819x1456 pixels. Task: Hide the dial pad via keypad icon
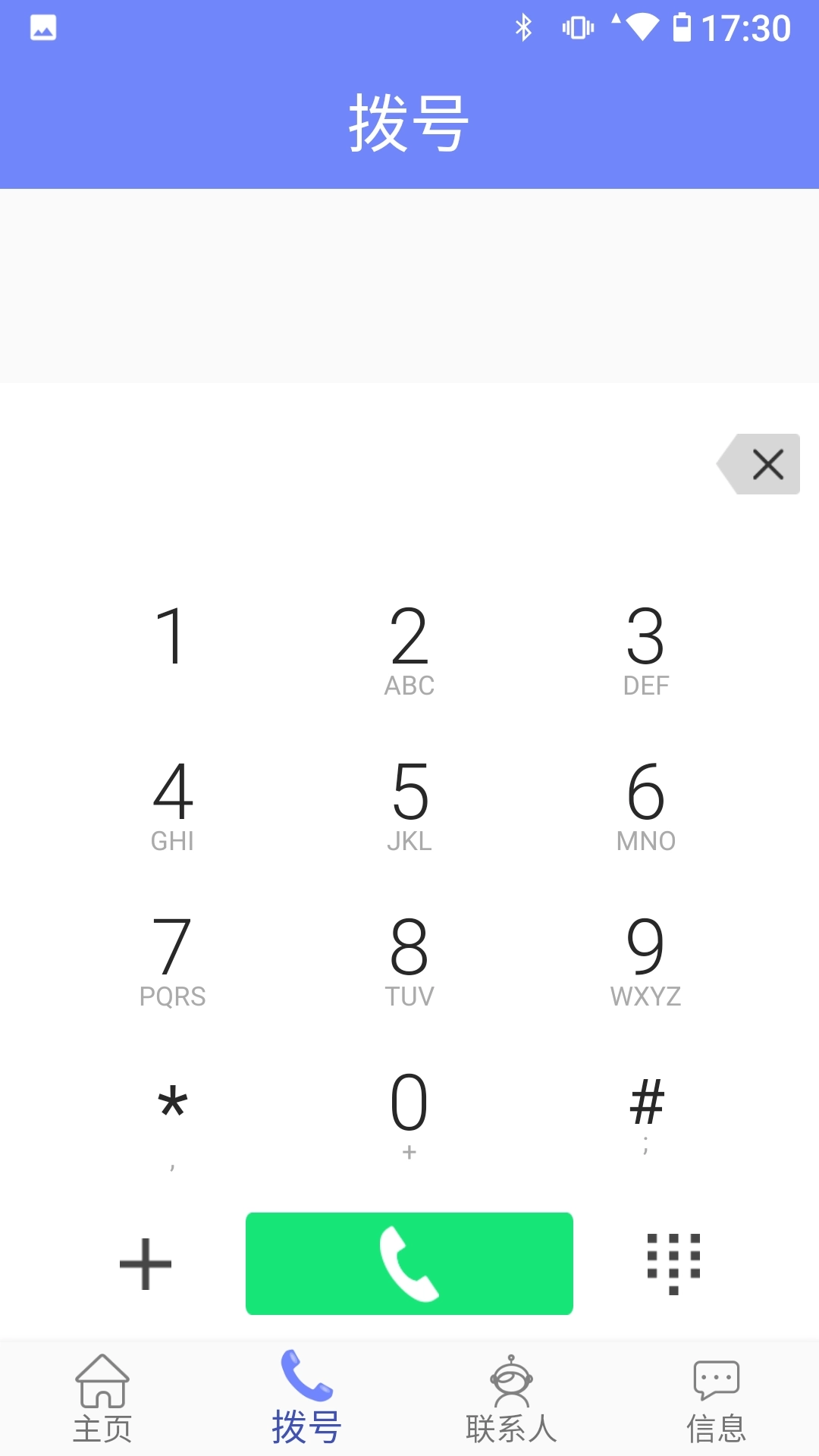click(673, 1263)
